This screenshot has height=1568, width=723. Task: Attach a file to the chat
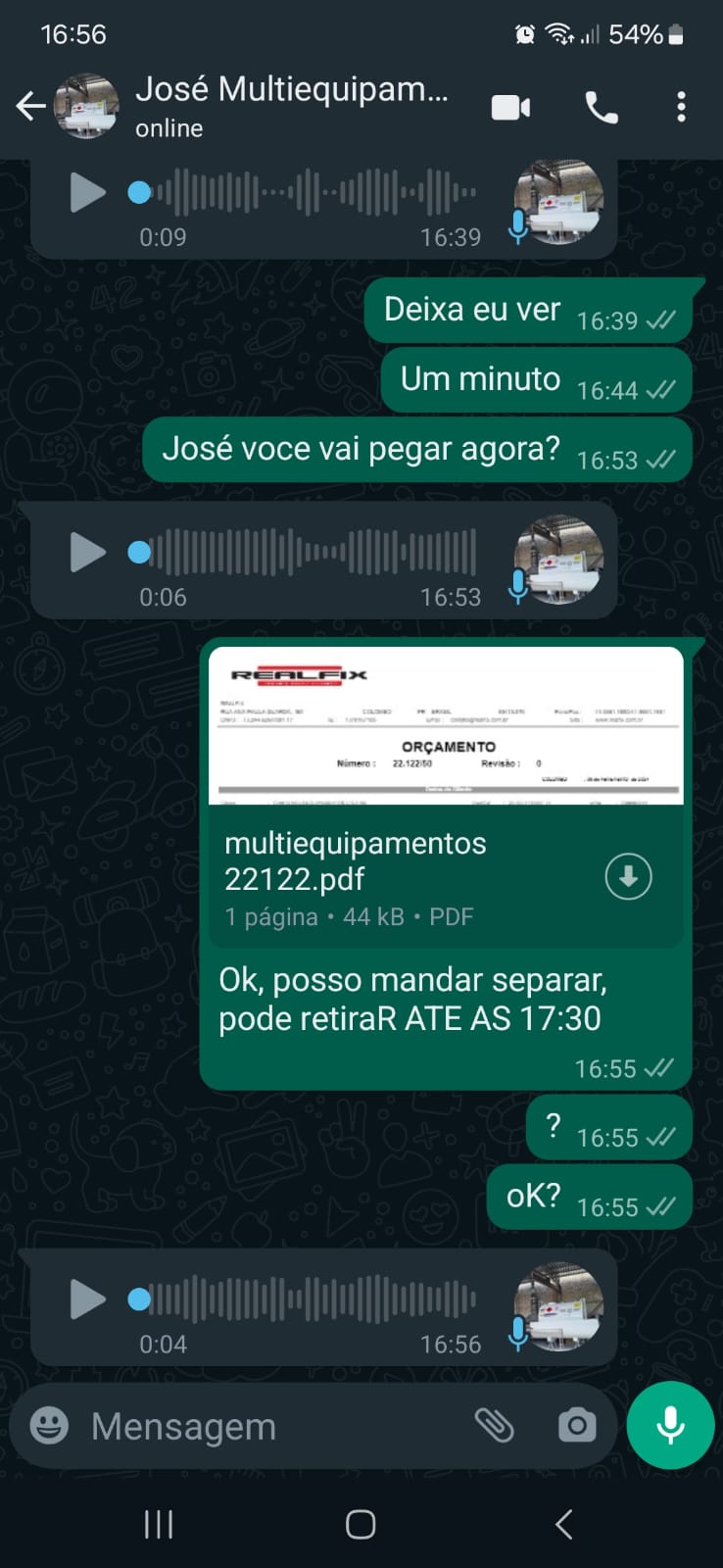[x=495, y=1426]
